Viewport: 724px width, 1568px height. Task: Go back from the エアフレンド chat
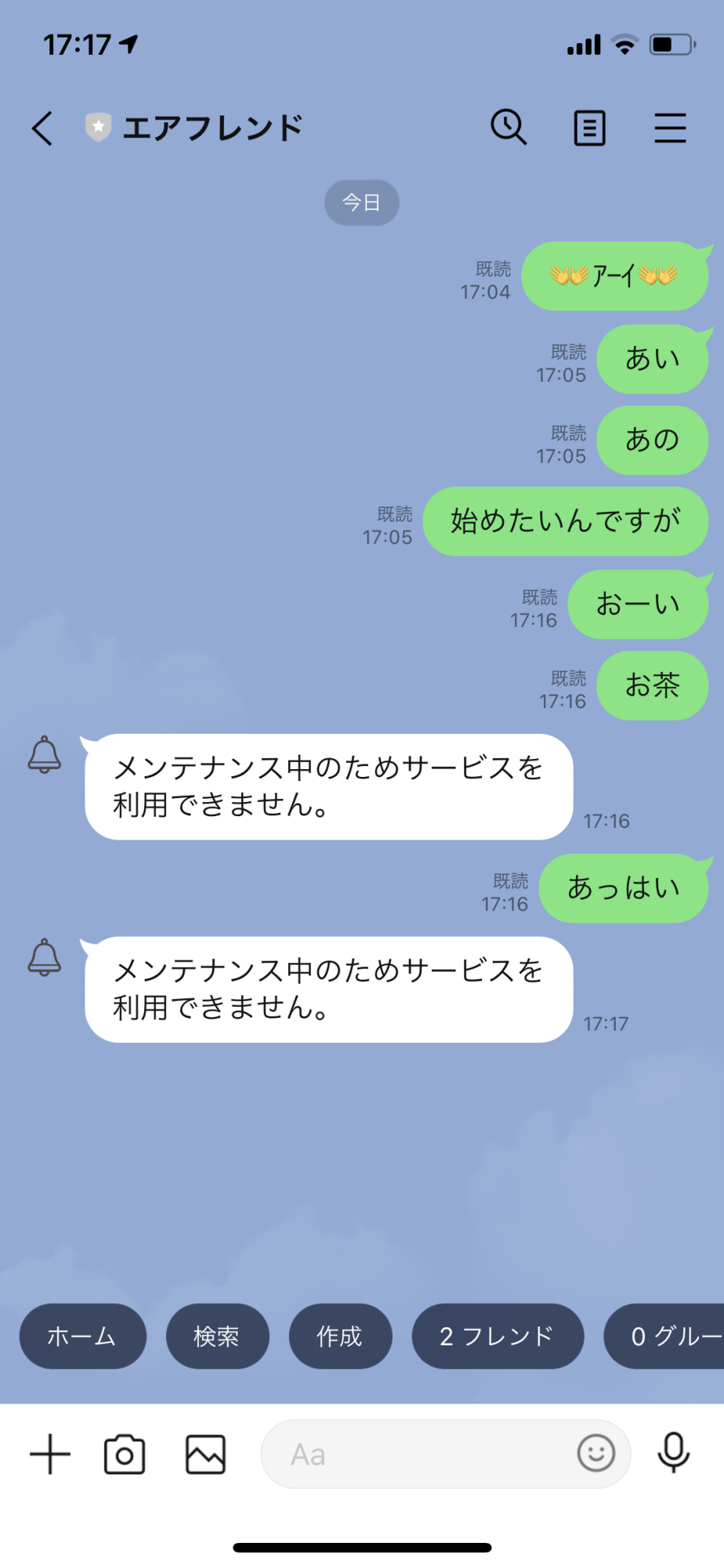coord(43,128)
